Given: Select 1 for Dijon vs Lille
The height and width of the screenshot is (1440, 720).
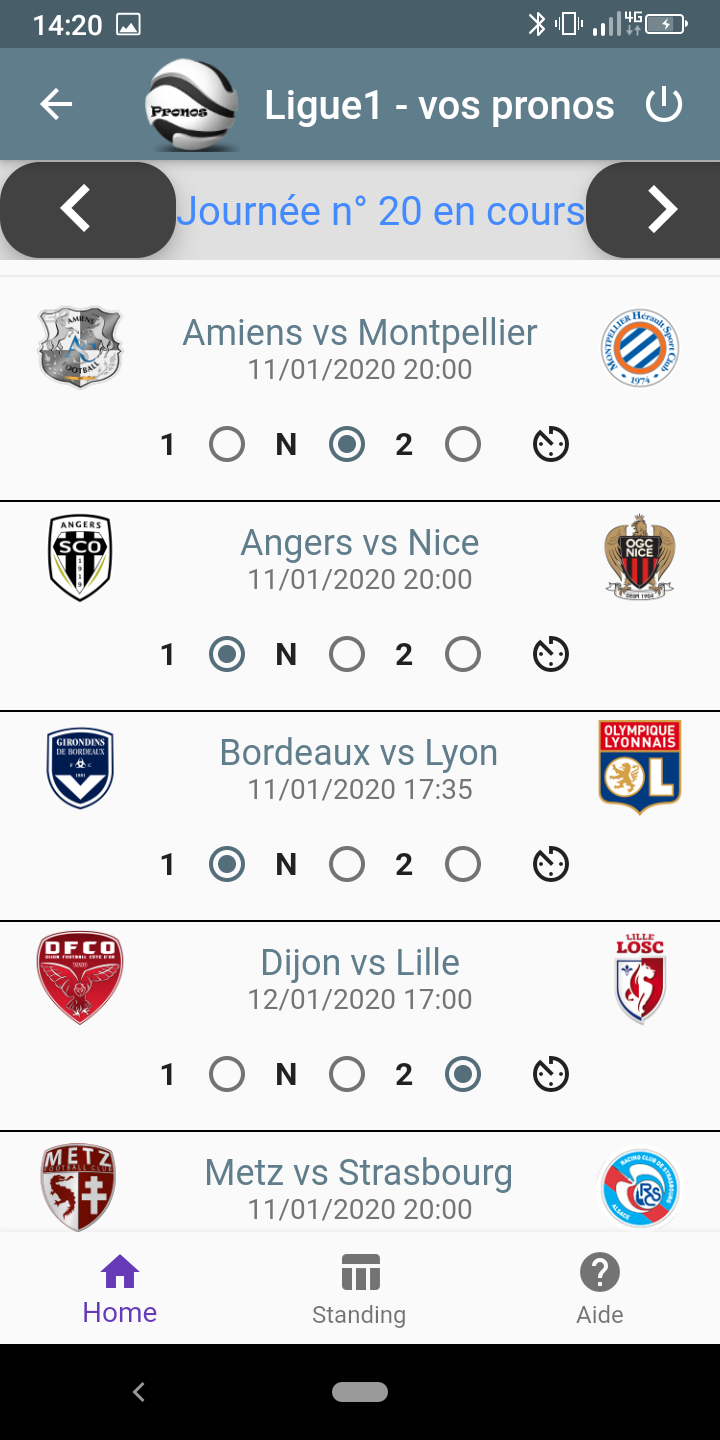Looking at the screenshot, I should tap(227, 1074).
